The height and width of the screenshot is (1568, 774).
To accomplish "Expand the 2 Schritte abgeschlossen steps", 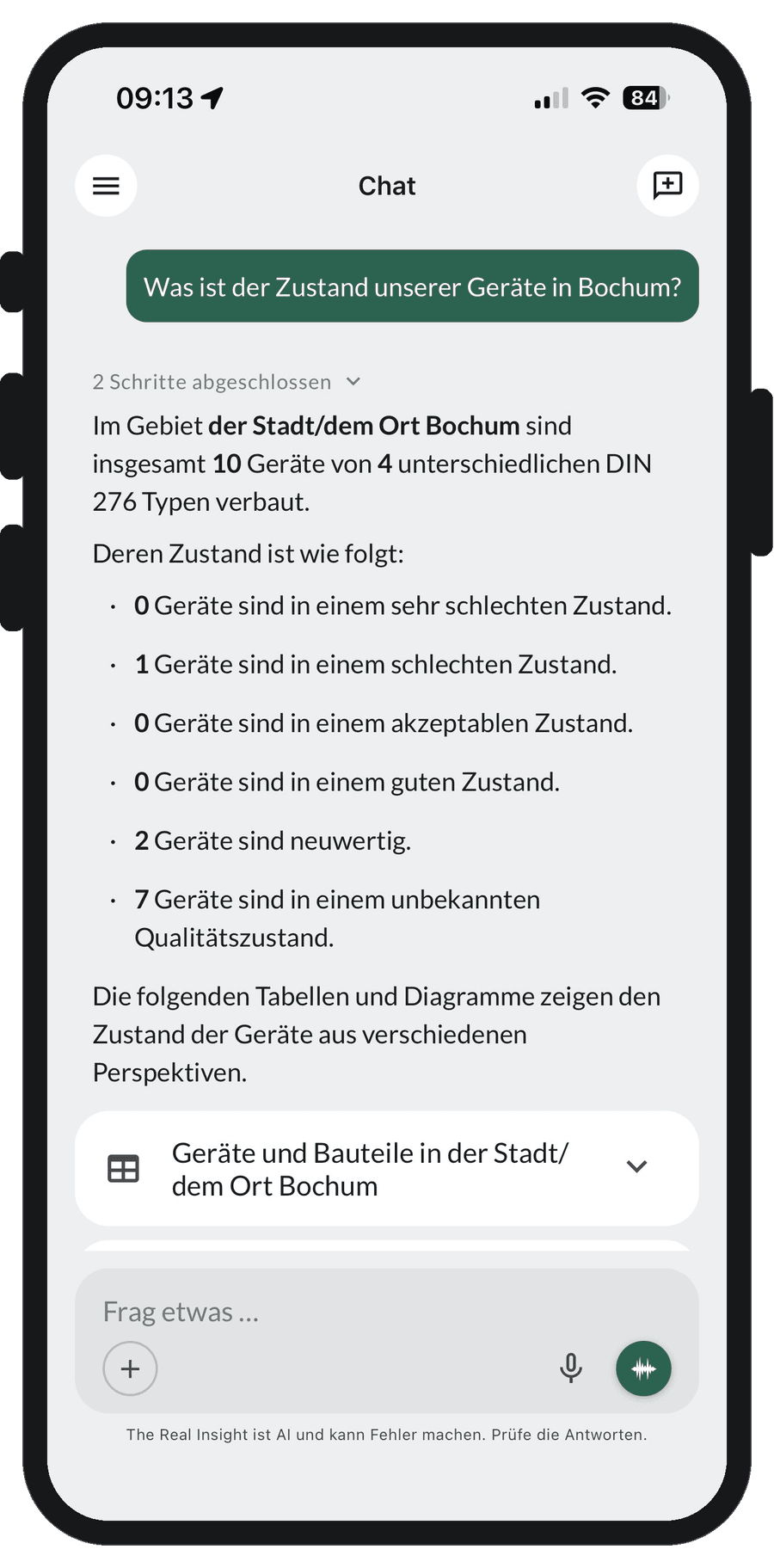I will pyautogui.click(x=226, y=382).
